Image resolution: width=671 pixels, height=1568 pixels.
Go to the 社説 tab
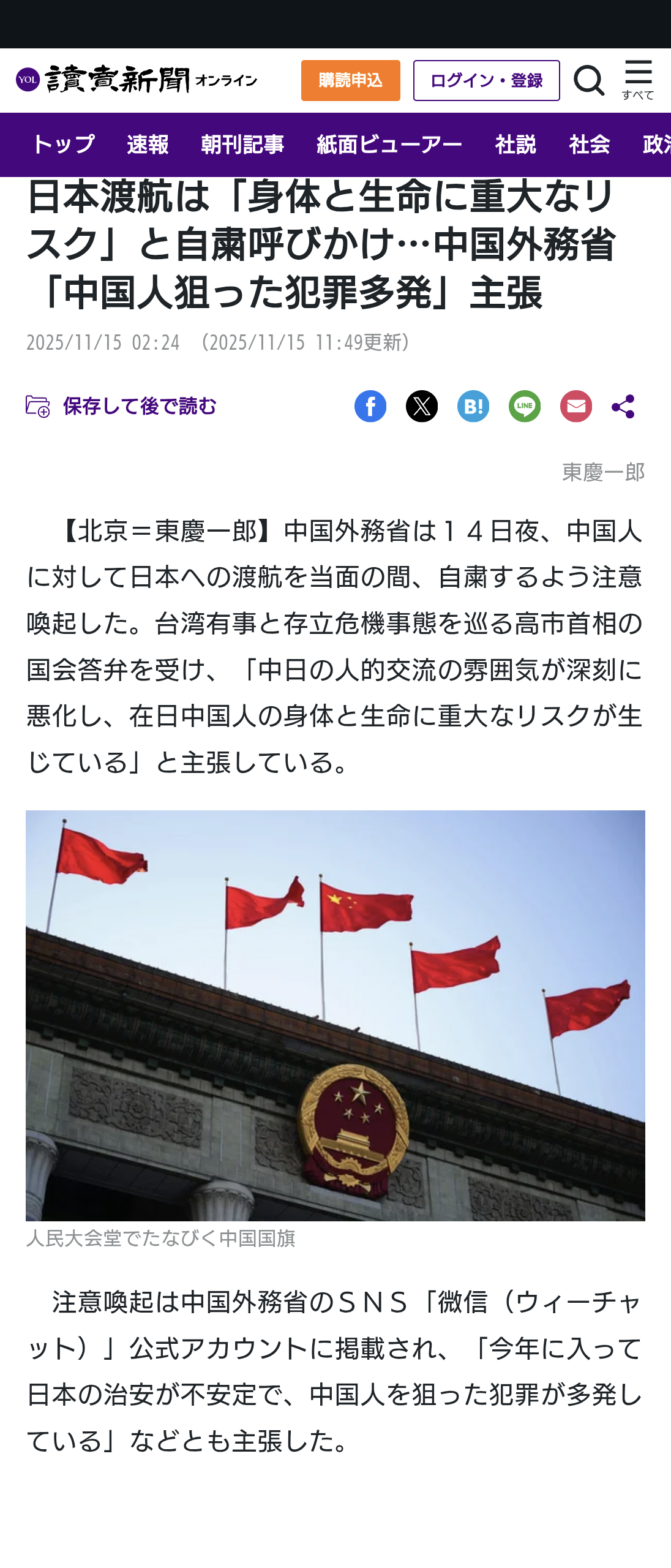point(515,145)
